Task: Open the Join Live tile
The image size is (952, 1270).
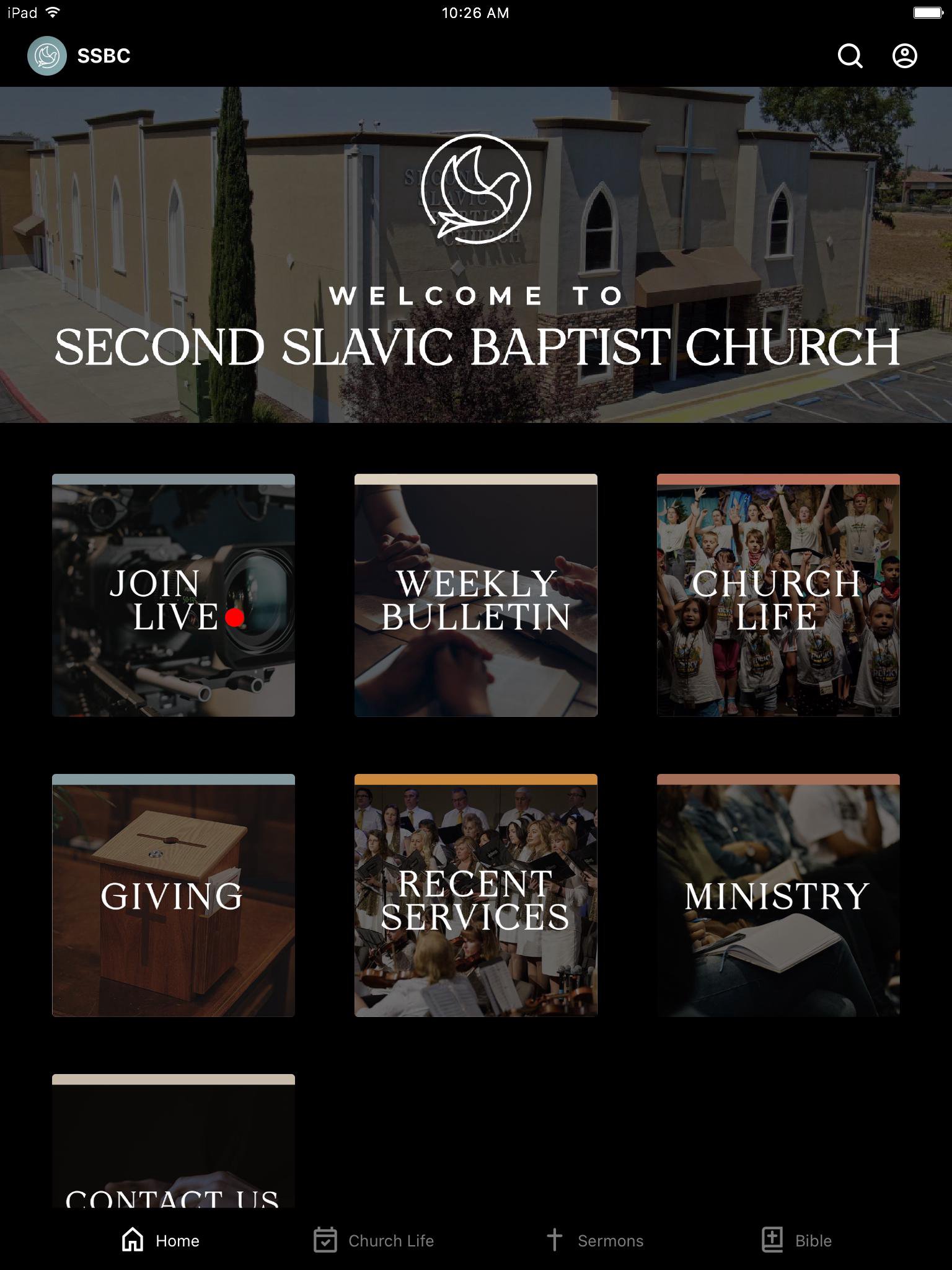Action: (174, 595)
